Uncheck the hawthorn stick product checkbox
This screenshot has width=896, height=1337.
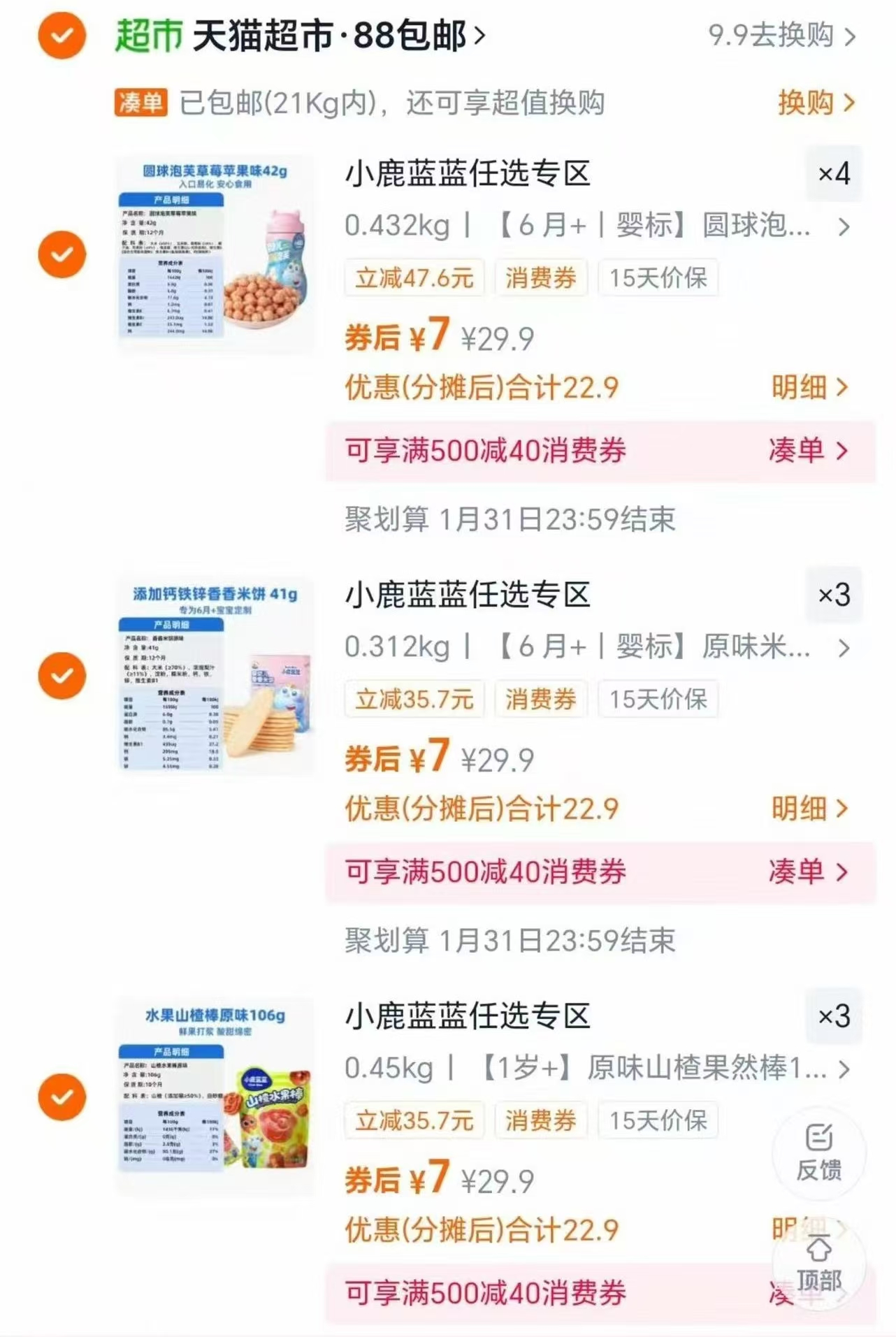pyautogui.click(x=62, y=1096)
